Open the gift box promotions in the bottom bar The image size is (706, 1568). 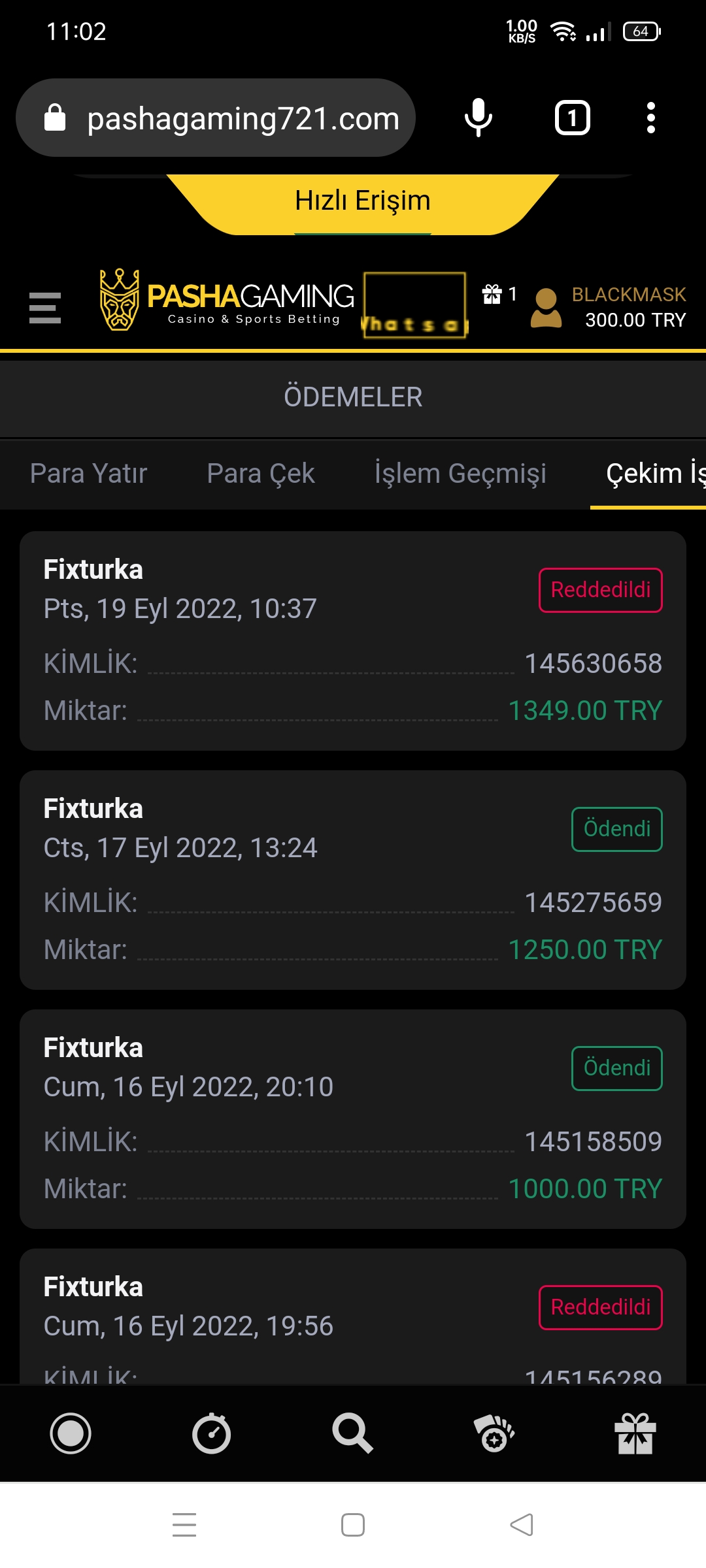point(635,1433)
